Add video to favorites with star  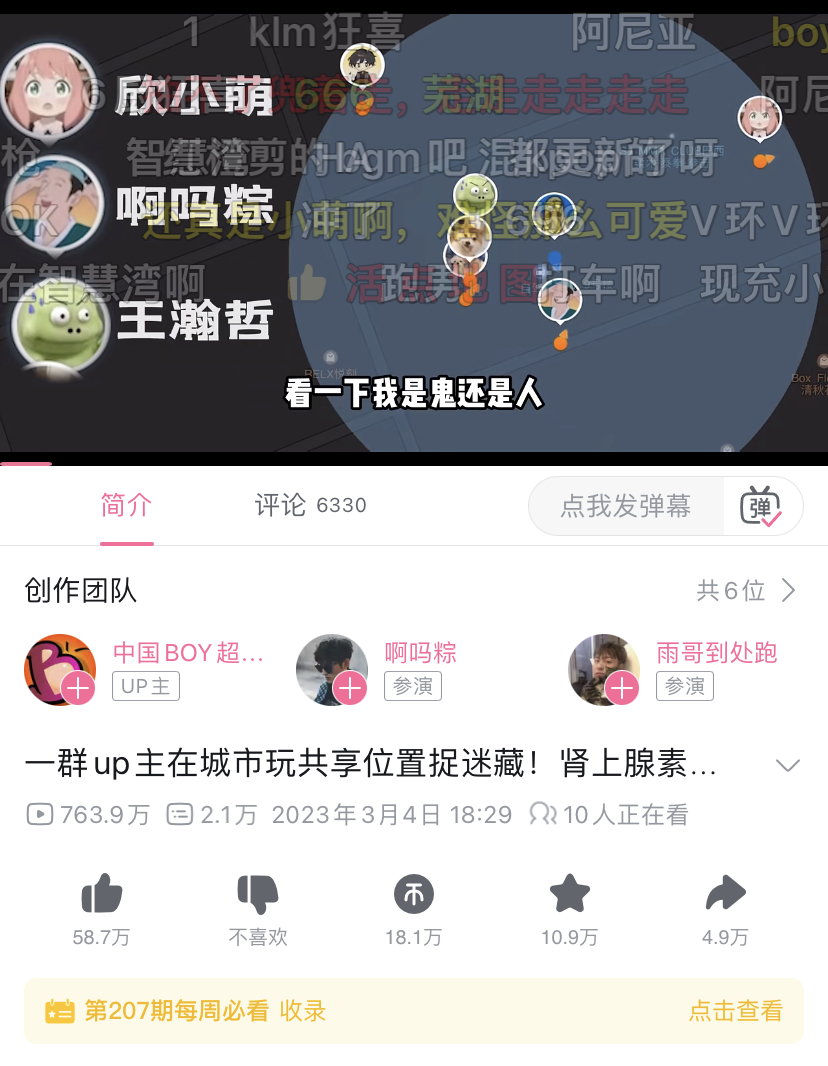click(570, 893)
